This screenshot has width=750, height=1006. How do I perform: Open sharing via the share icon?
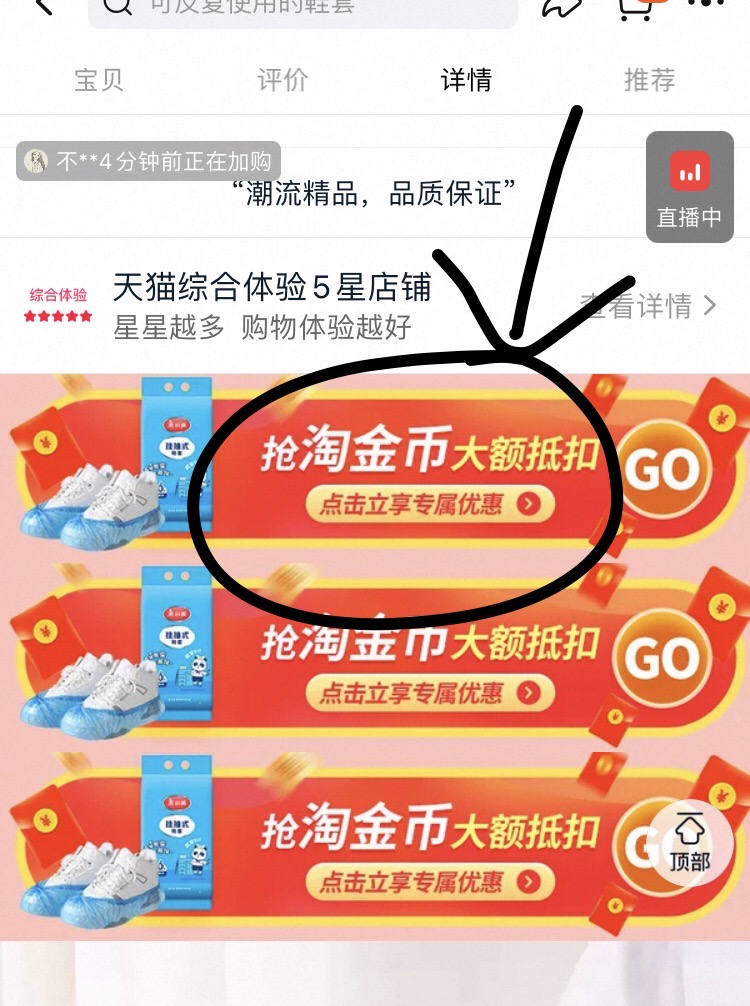pos(563,8)
